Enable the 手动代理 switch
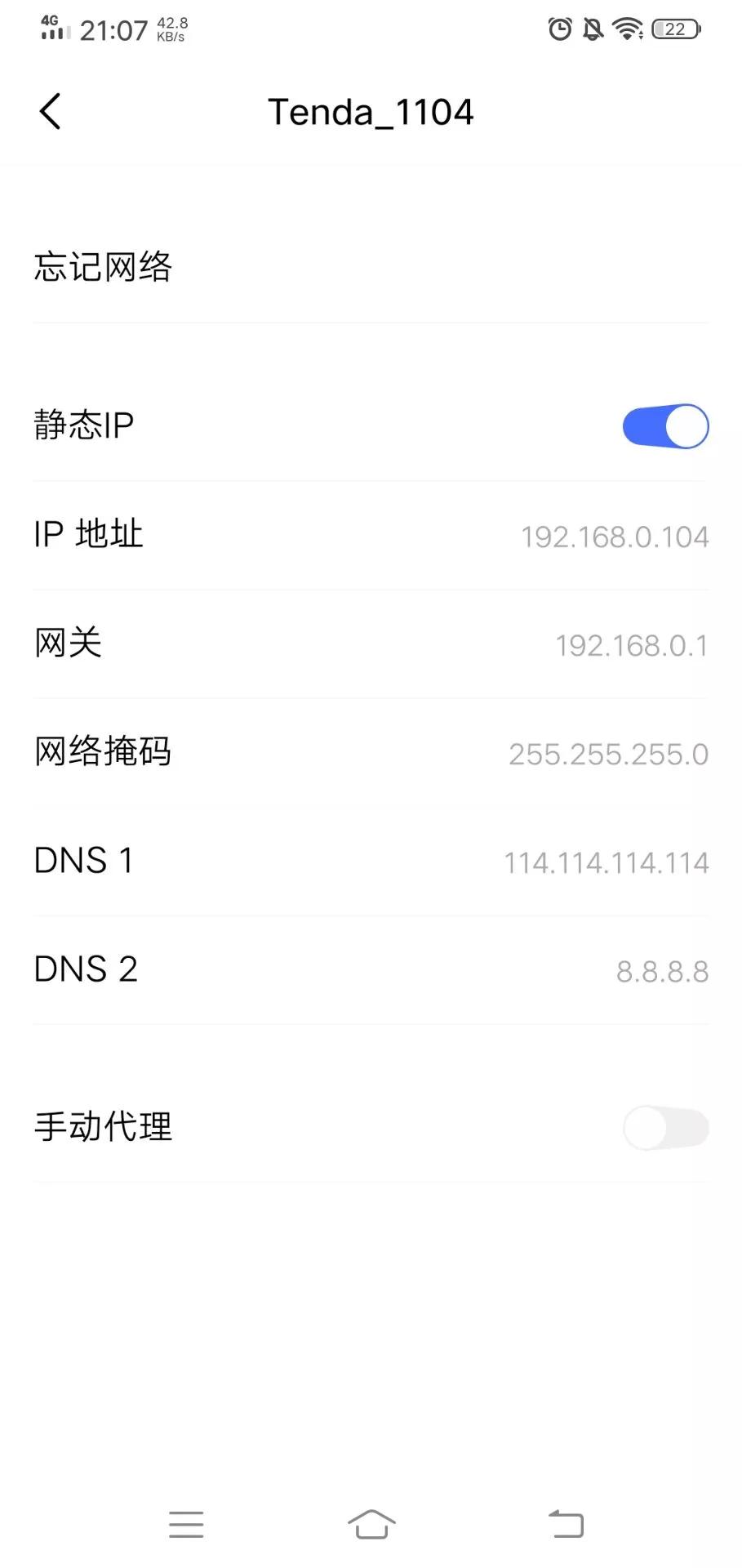The image size is (742, 1568). (665, 1128)
